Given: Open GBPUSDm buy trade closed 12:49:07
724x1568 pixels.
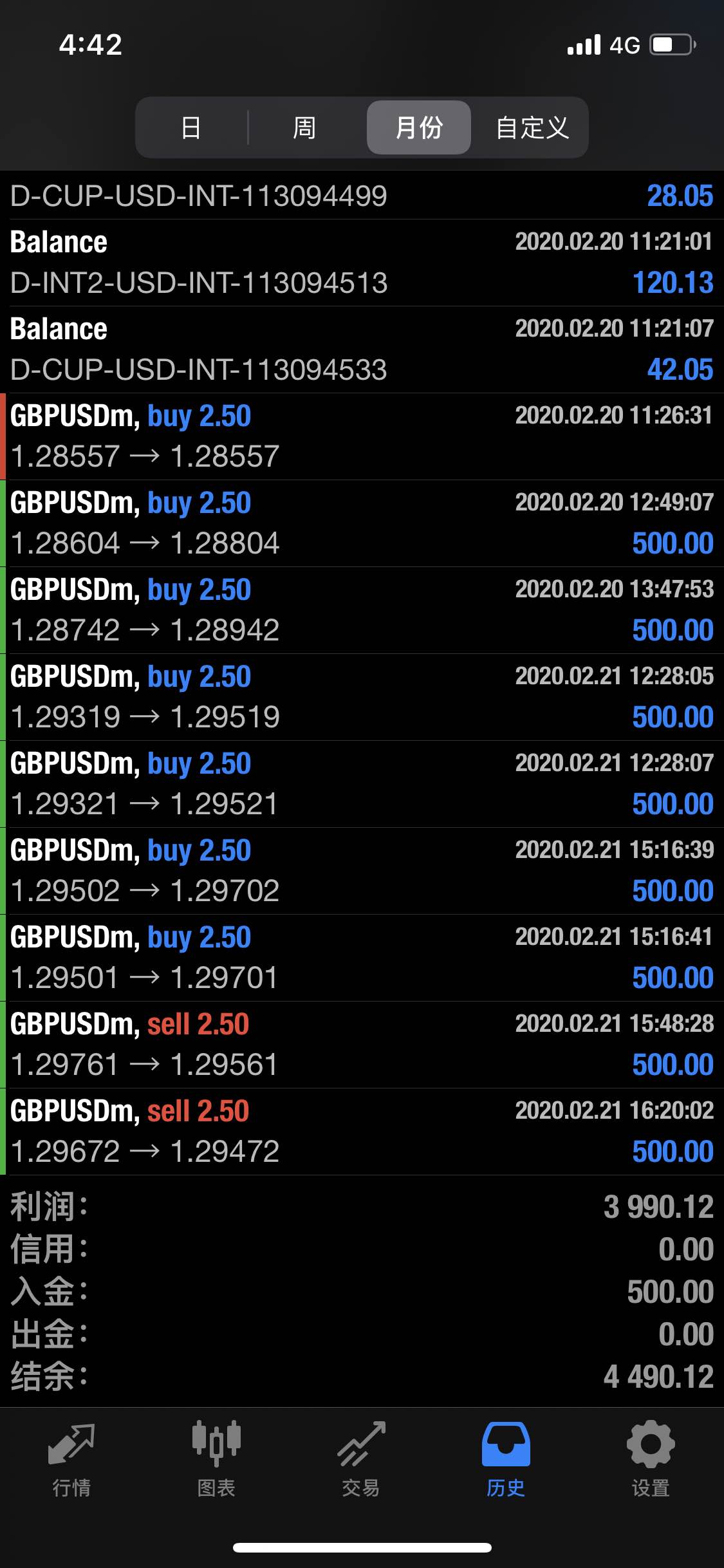Looking at the screenshot, I should (362, 523).
